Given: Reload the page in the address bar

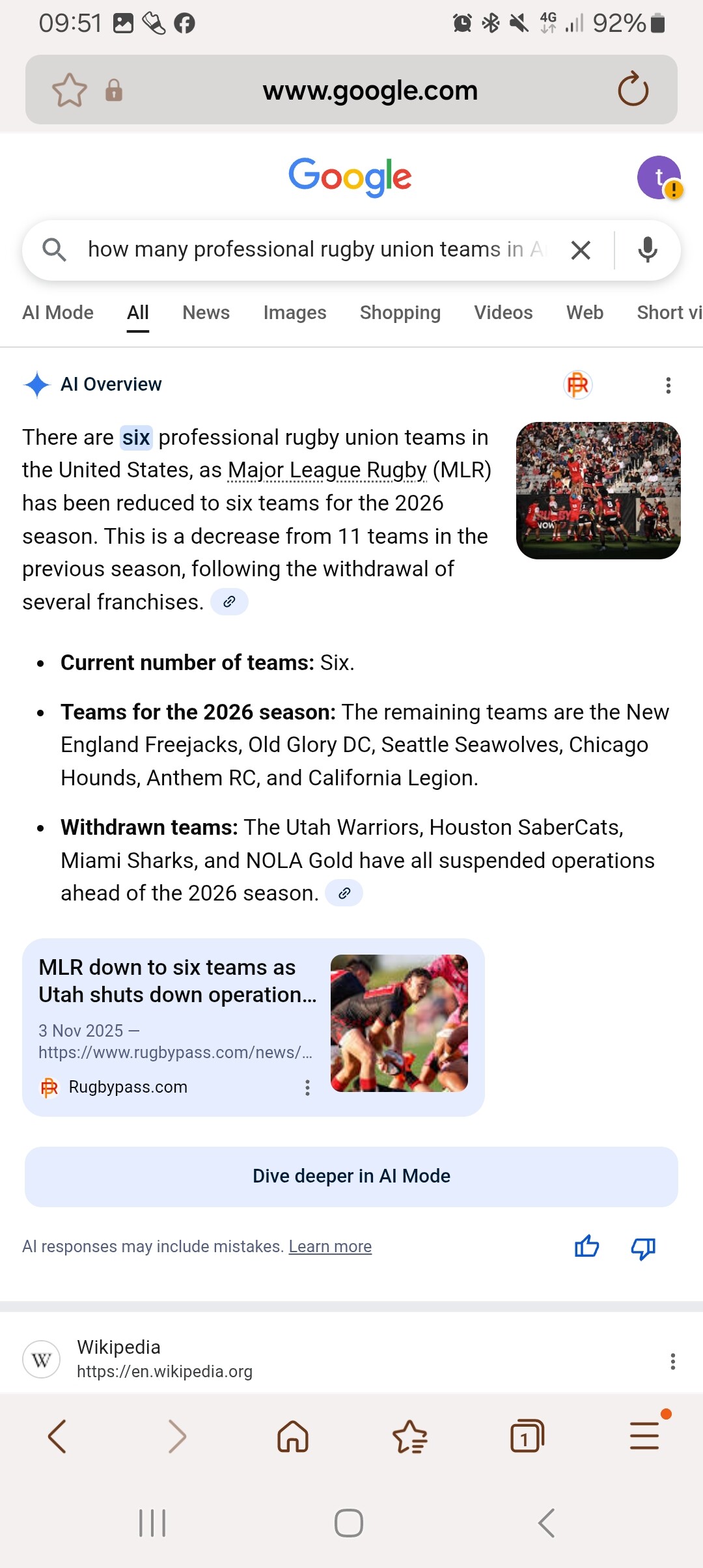Looking at the screenshot, I should (633, 90).
